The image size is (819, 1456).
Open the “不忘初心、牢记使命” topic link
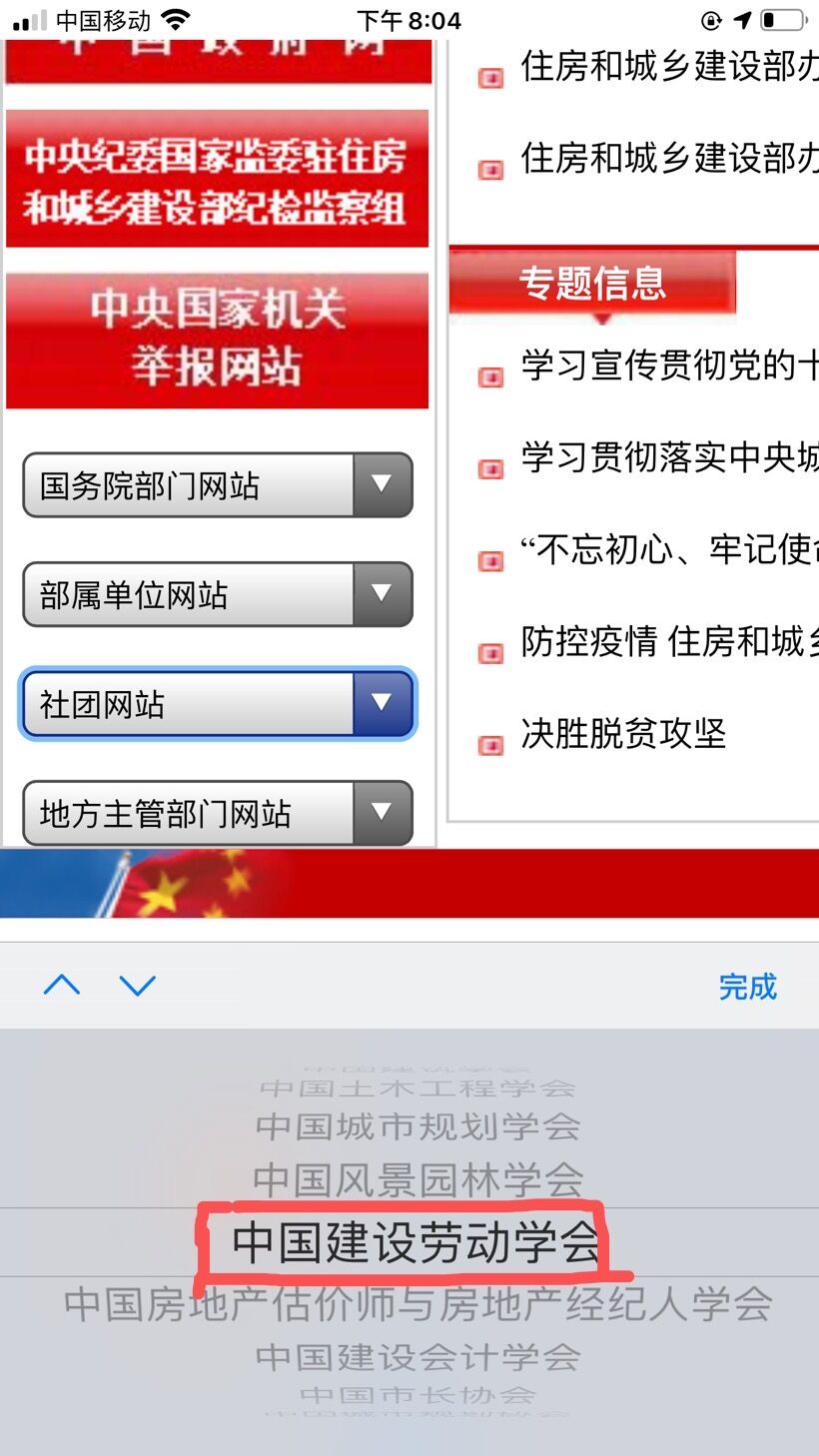pos(667,550)
